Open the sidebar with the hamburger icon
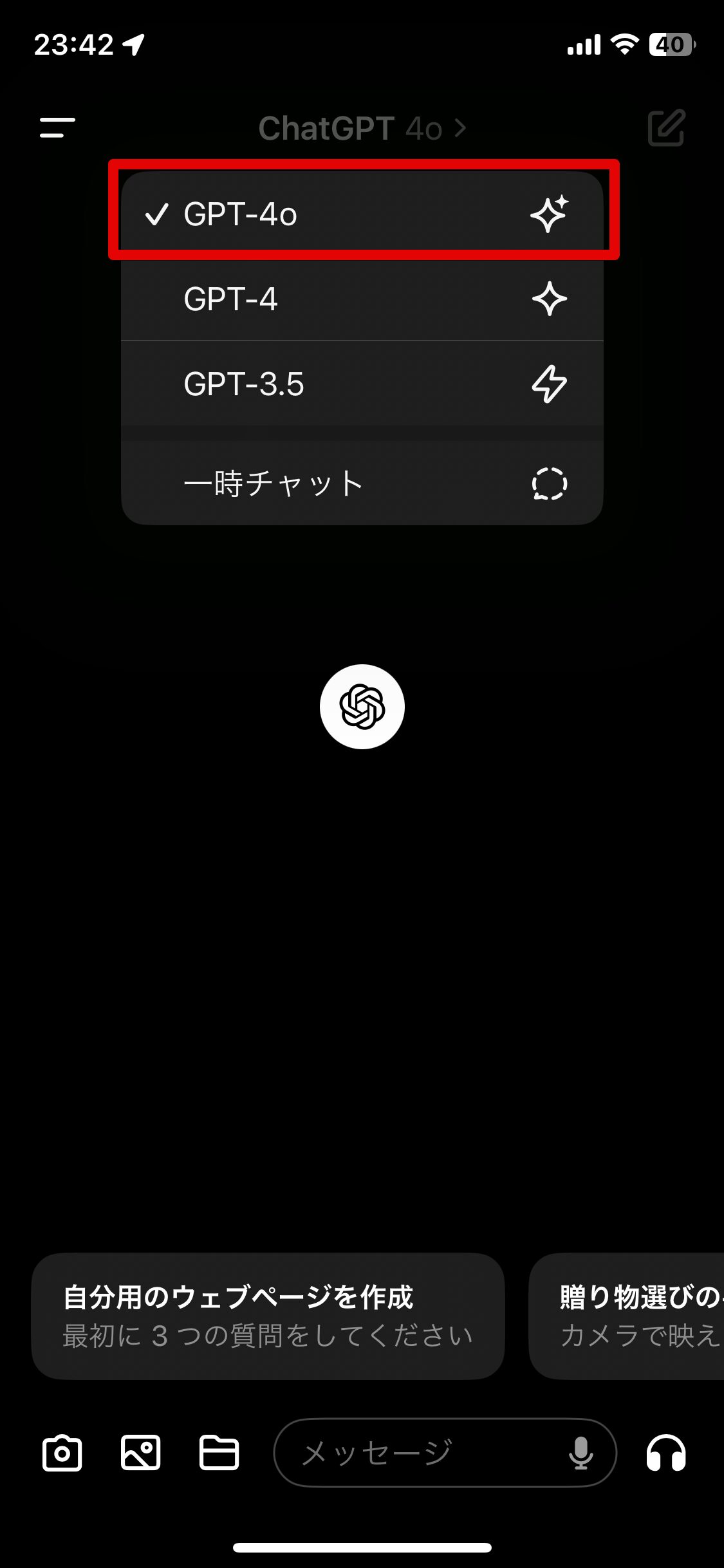 (56, 127)
